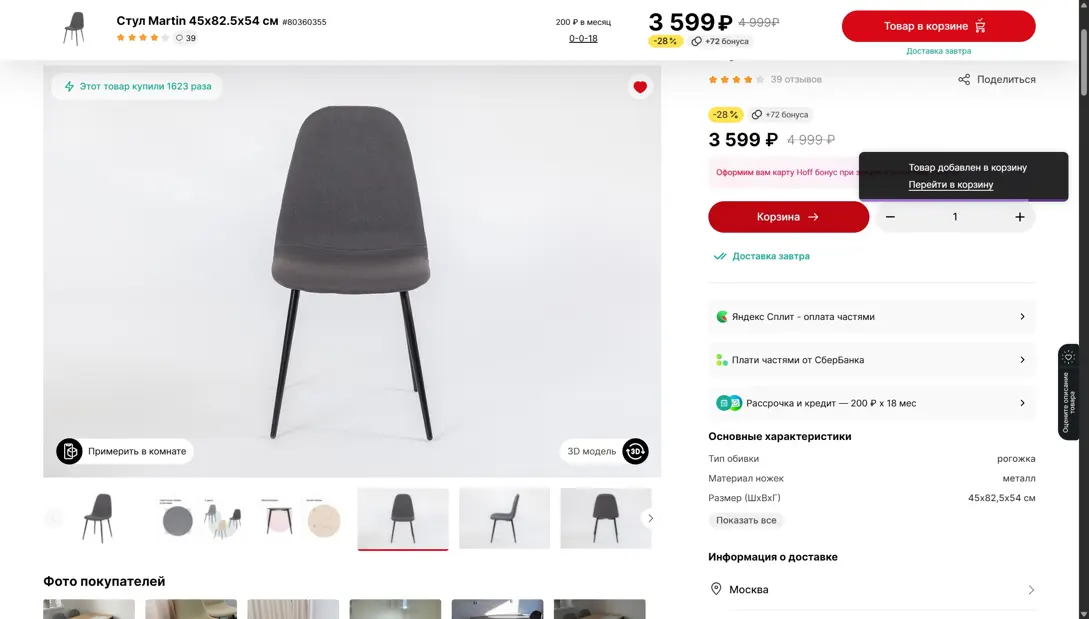Screen dimensions: 1089x619
Task: Open the «Оцените описание товара» feedback tab
Action: click(x=1068, y=391)
